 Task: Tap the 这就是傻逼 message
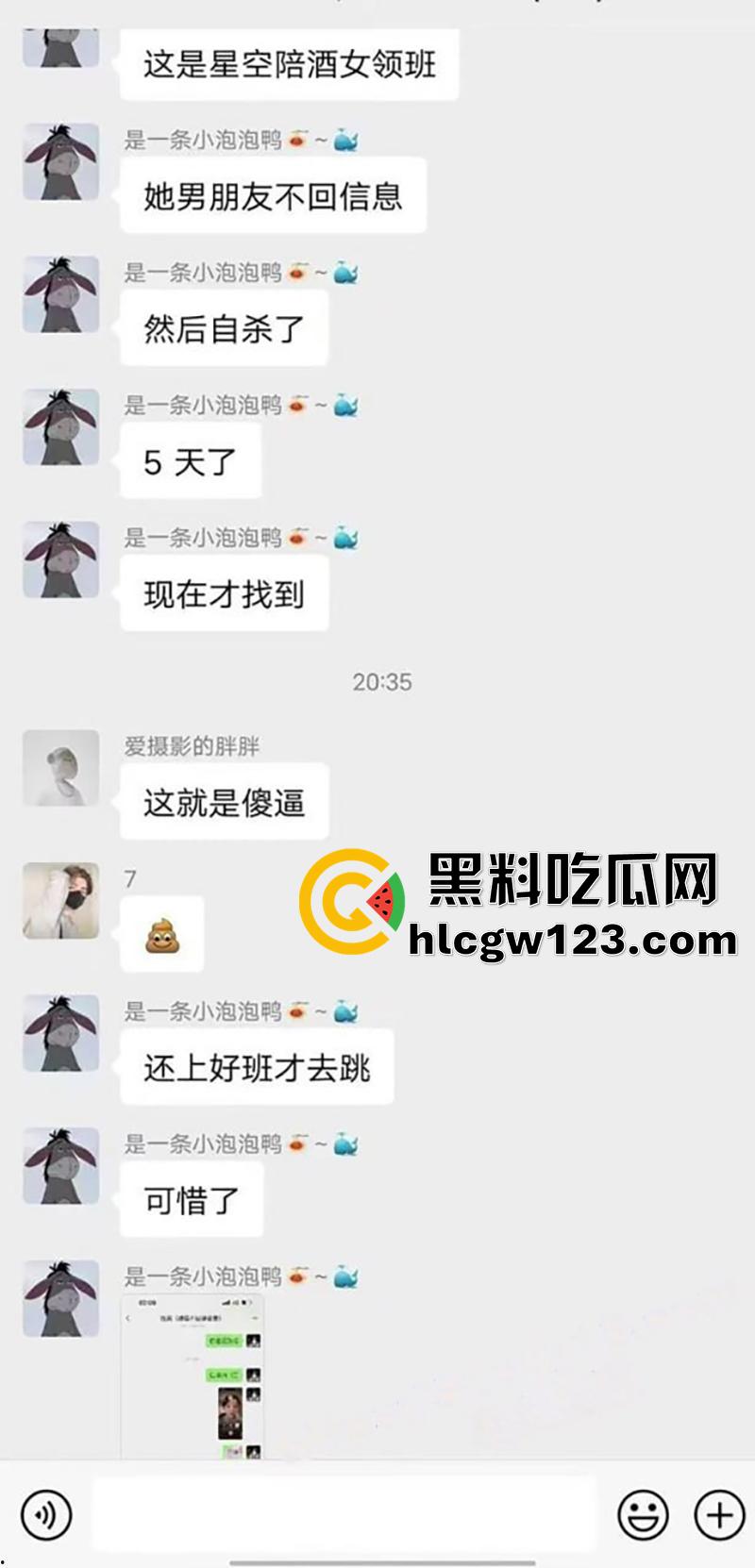pyautogui.click(x=224, y=800)
